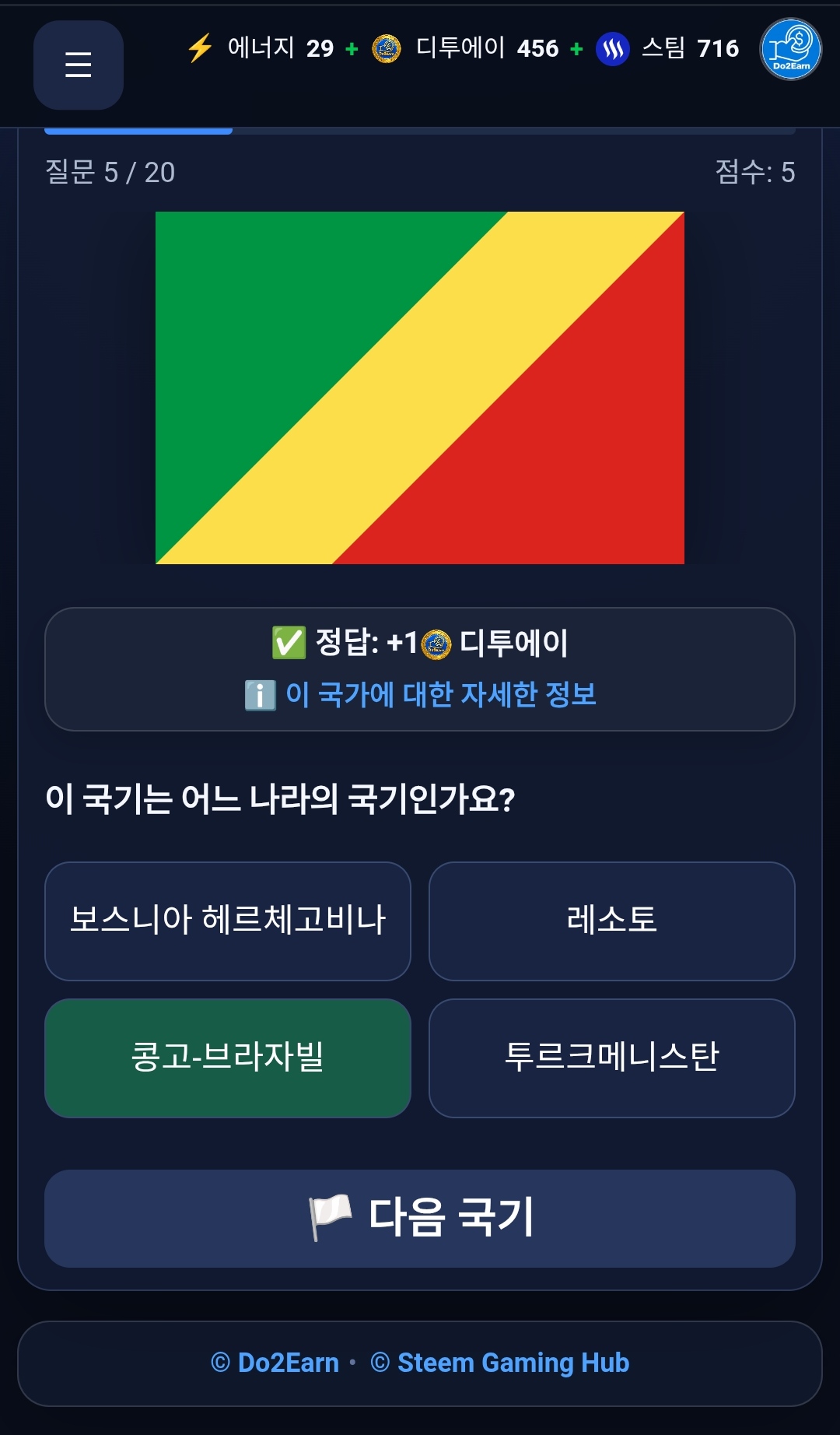Select answer 보스니아 헤르체고비나
The image size is (840, 1435).
coord(228,921)
